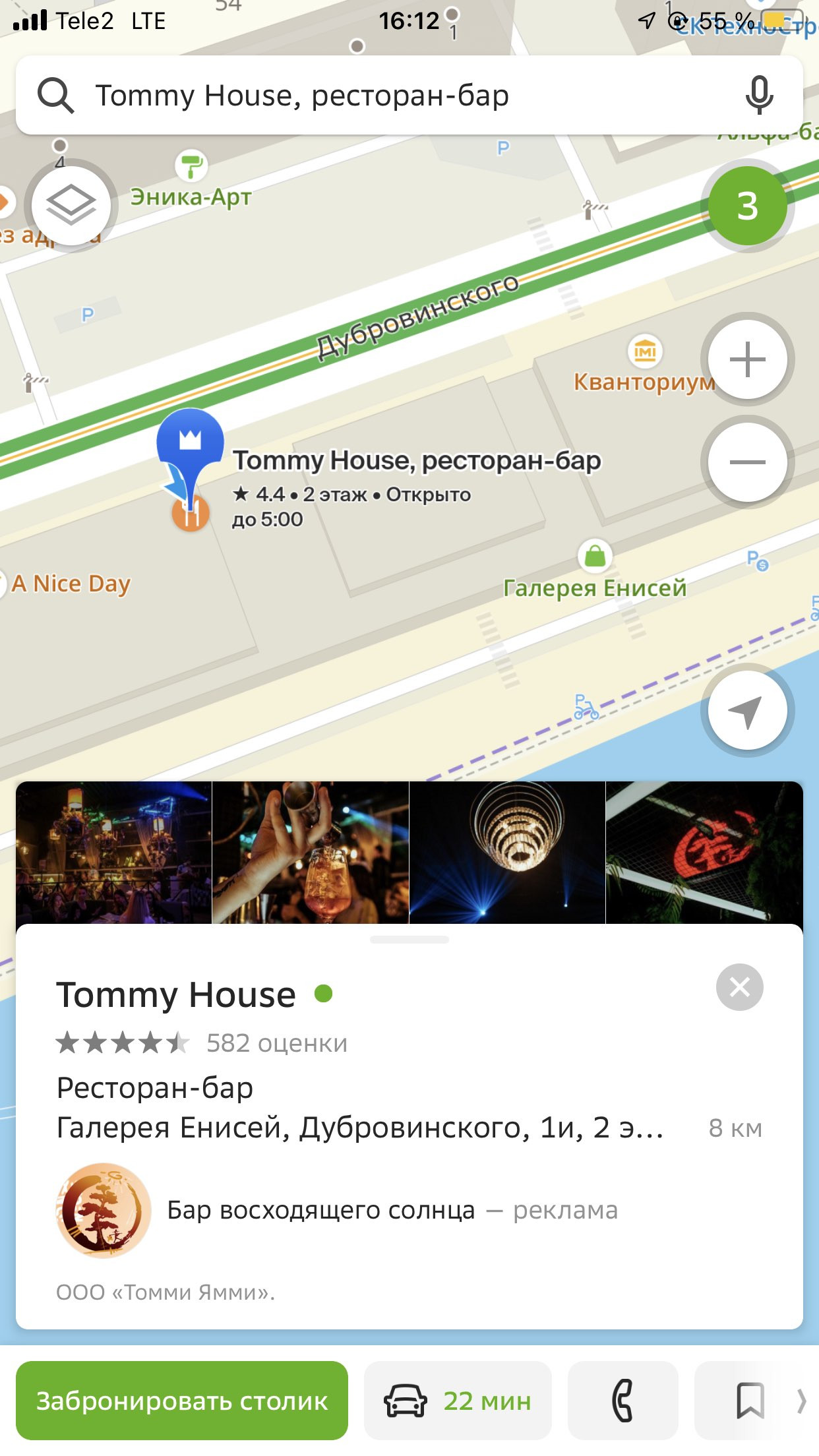Open the green traffic score 3 button
The width and height of the screenshot is (819, 1456).
pos(747,206)
